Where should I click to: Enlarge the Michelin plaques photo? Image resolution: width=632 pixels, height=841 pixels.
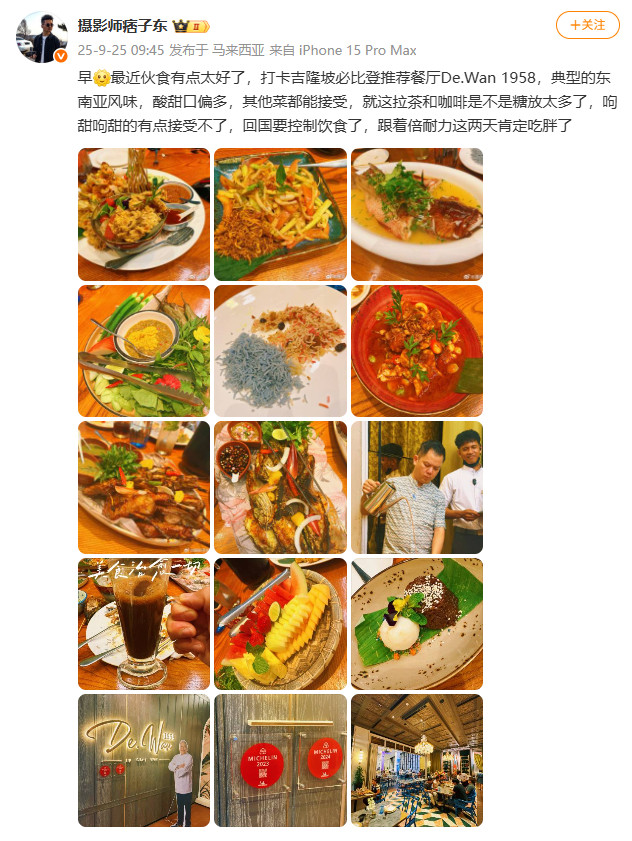280,760
